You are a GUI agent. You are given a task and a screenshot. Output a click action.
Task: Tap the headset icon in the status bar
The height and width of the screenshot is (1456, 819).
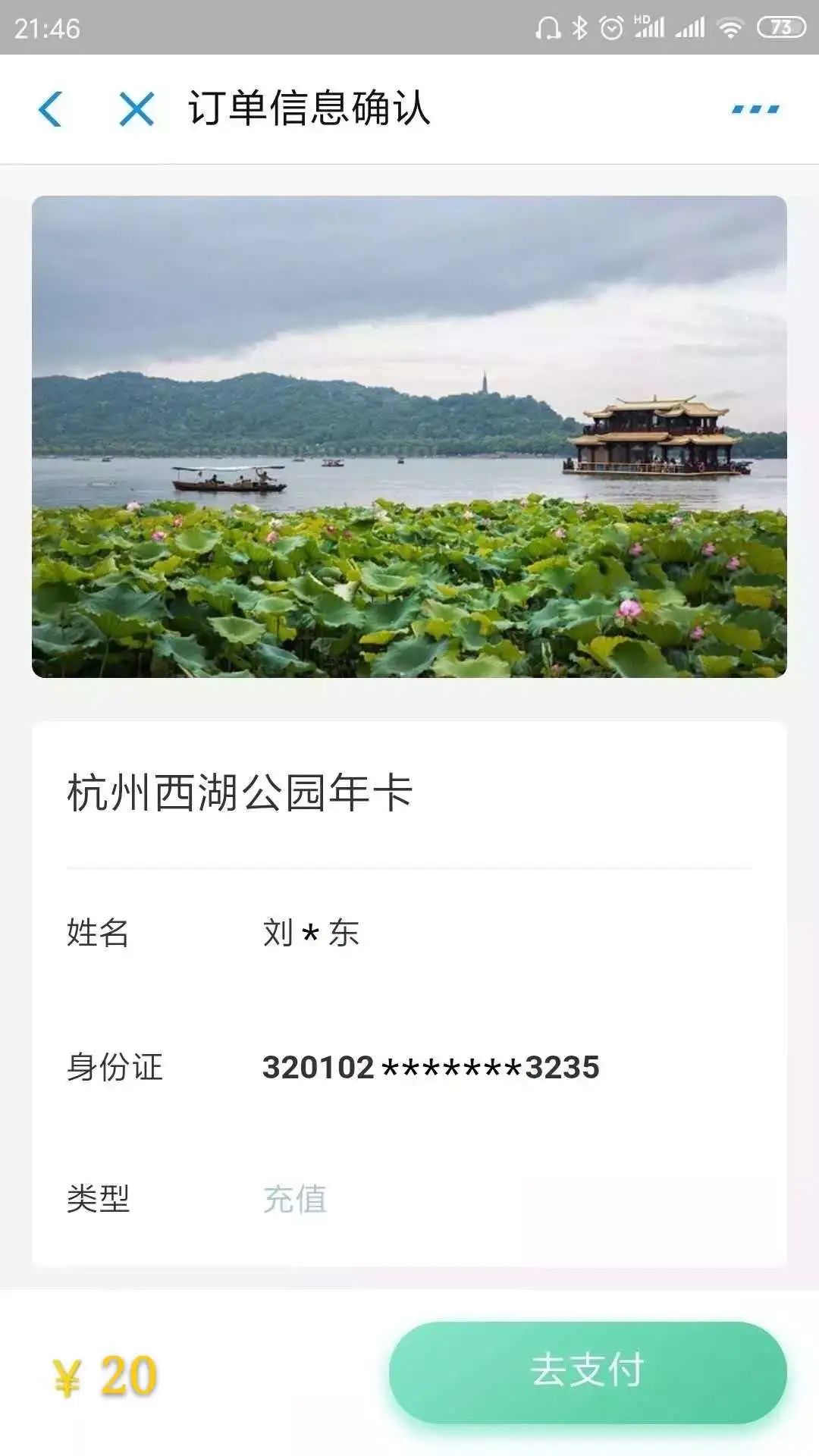click(x=548, y=27)
